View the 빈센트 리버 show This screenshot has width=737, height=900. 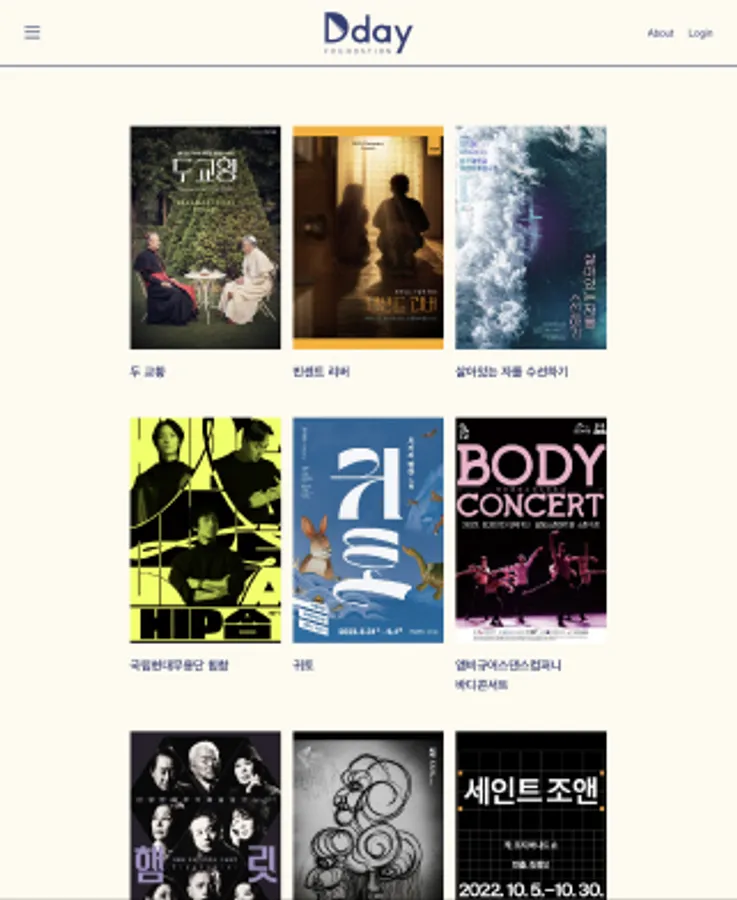[x=368, y=237]
